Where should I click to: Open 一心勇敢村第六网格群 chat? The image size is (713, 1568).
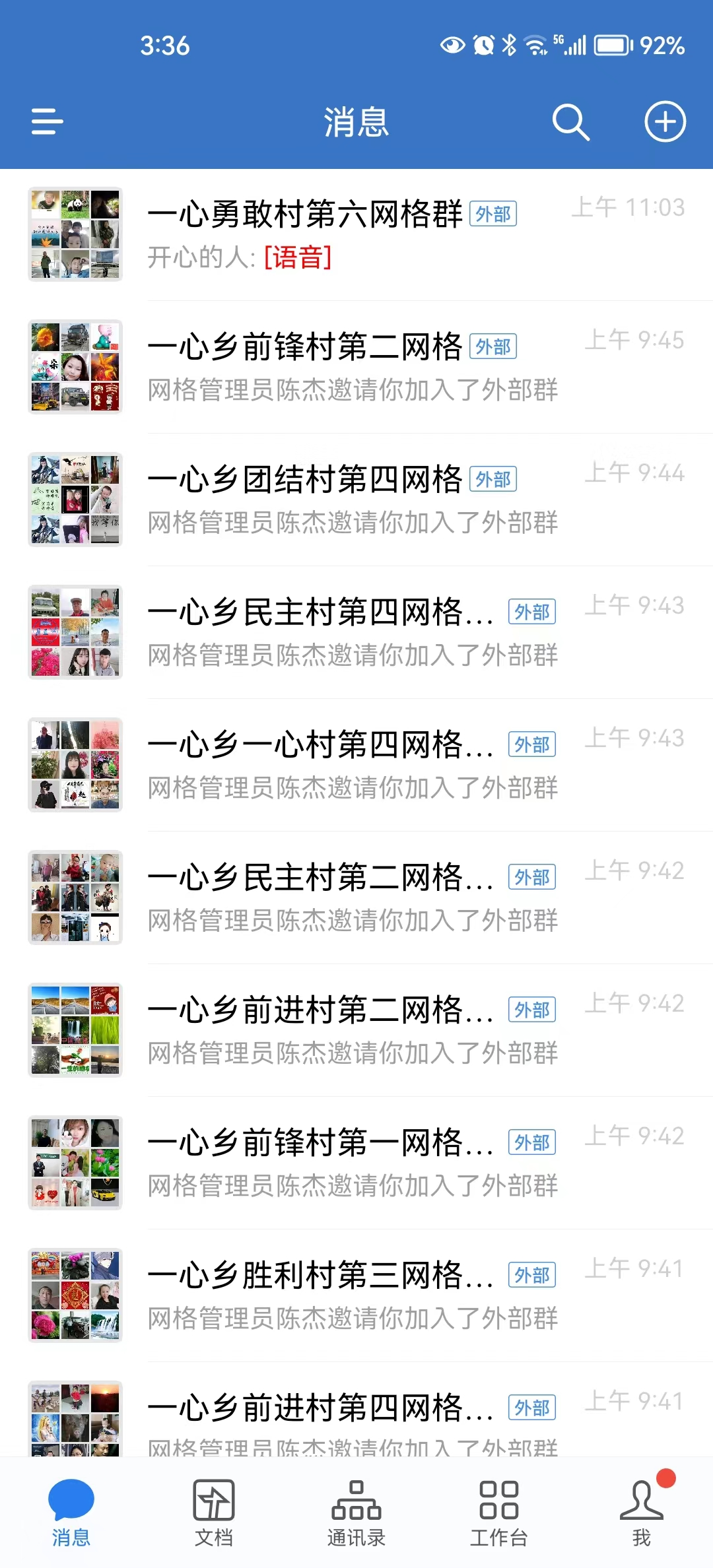pos(356,235)
